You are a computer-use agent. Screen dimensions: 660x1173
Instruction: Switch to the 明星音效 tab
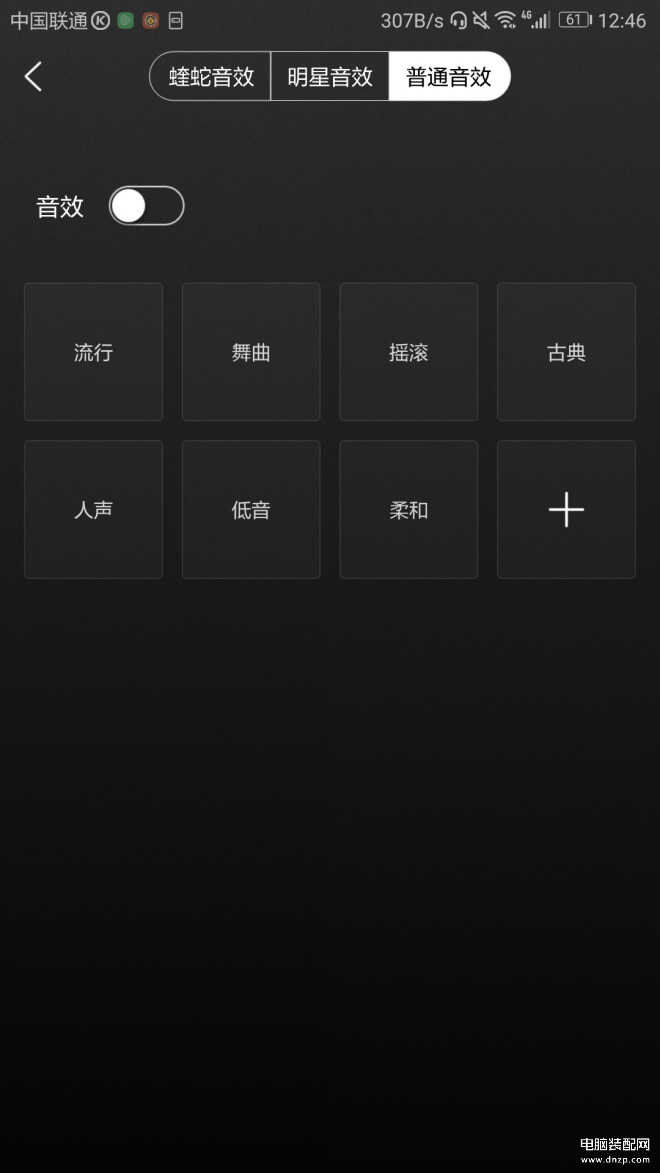pos(330,77)
